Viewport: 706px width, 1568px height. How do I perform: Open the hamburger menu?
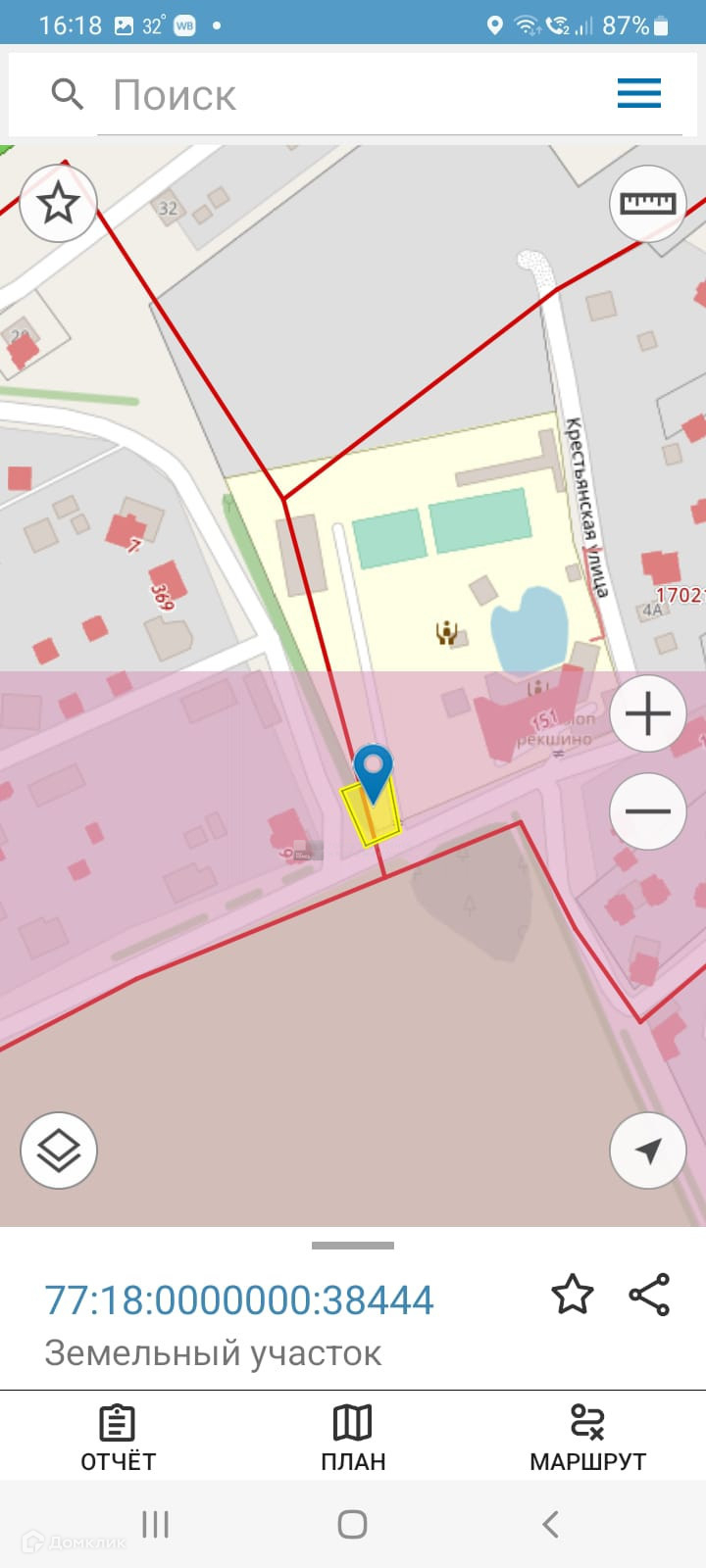[639, 94]
